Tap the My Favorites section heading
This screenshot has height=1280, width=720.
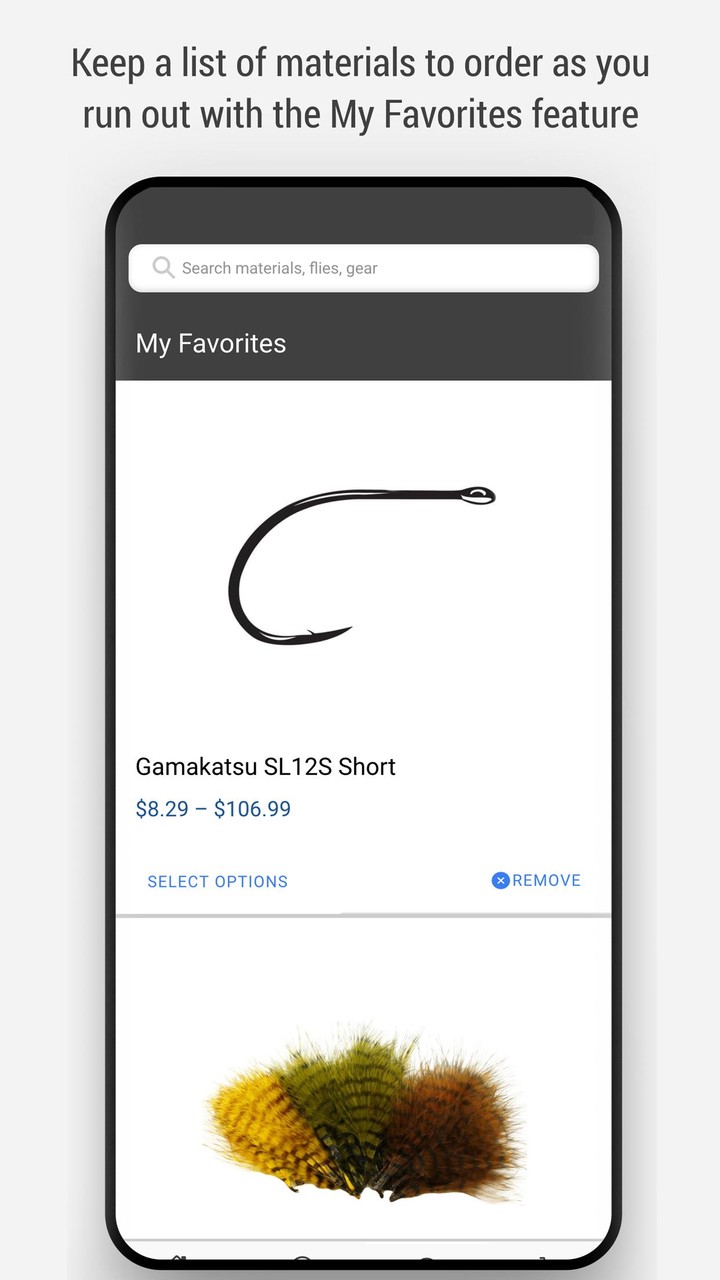pyautogui.click(x=210, y=343)
